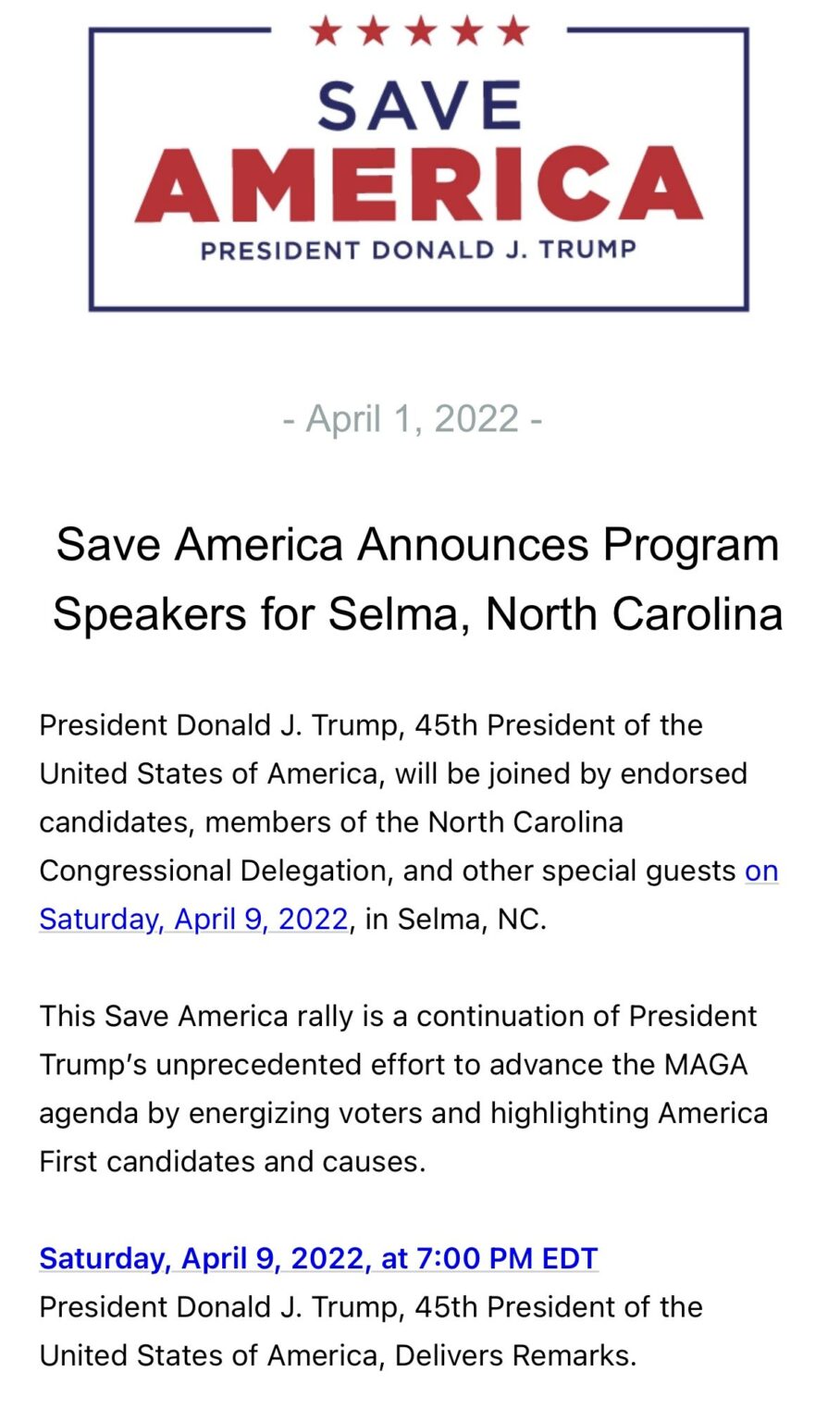
Task: Tap the 'Saturday, April 9, 2022, at 7:00 PM EDT' link
Action: point(318,1258)
